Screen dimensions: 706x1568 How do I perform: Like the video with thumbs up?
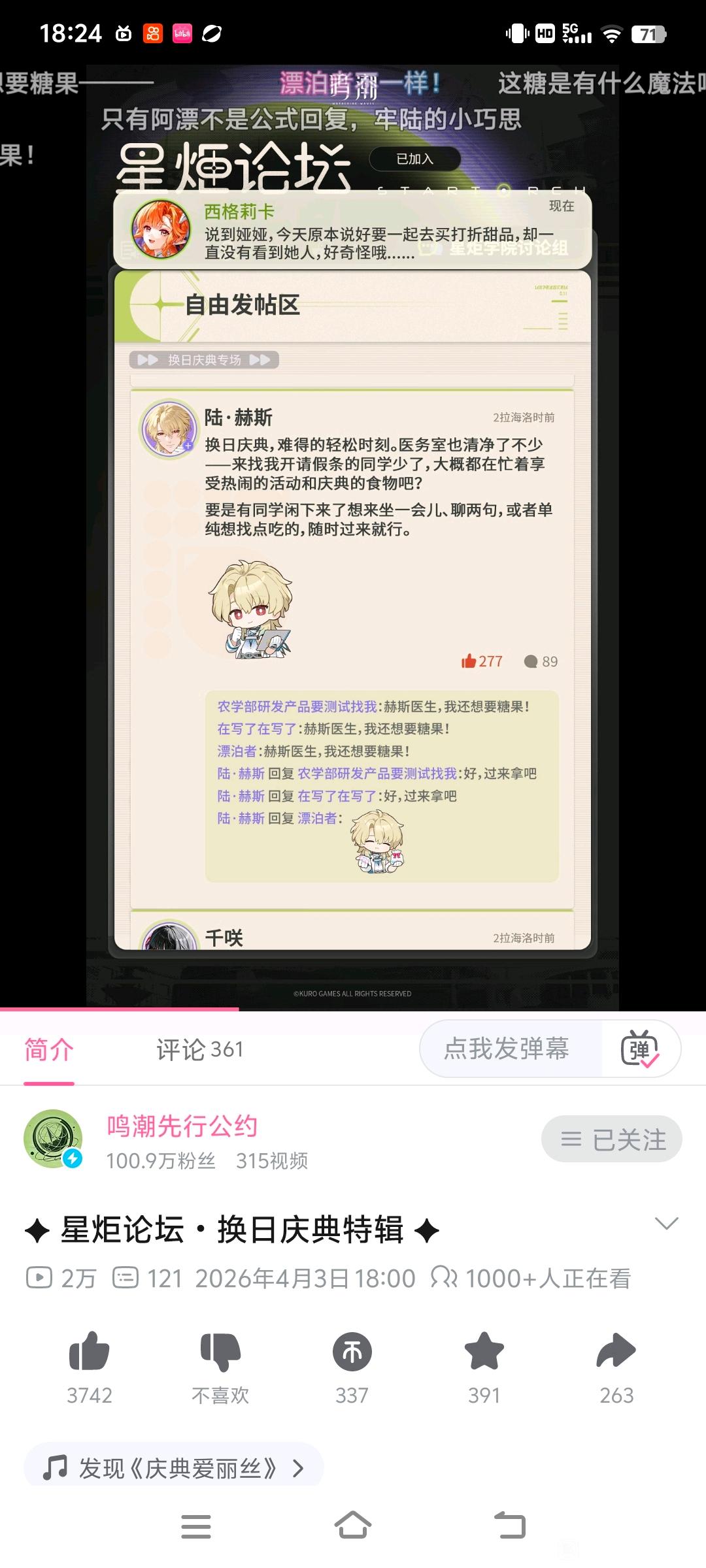[90, 1351]
